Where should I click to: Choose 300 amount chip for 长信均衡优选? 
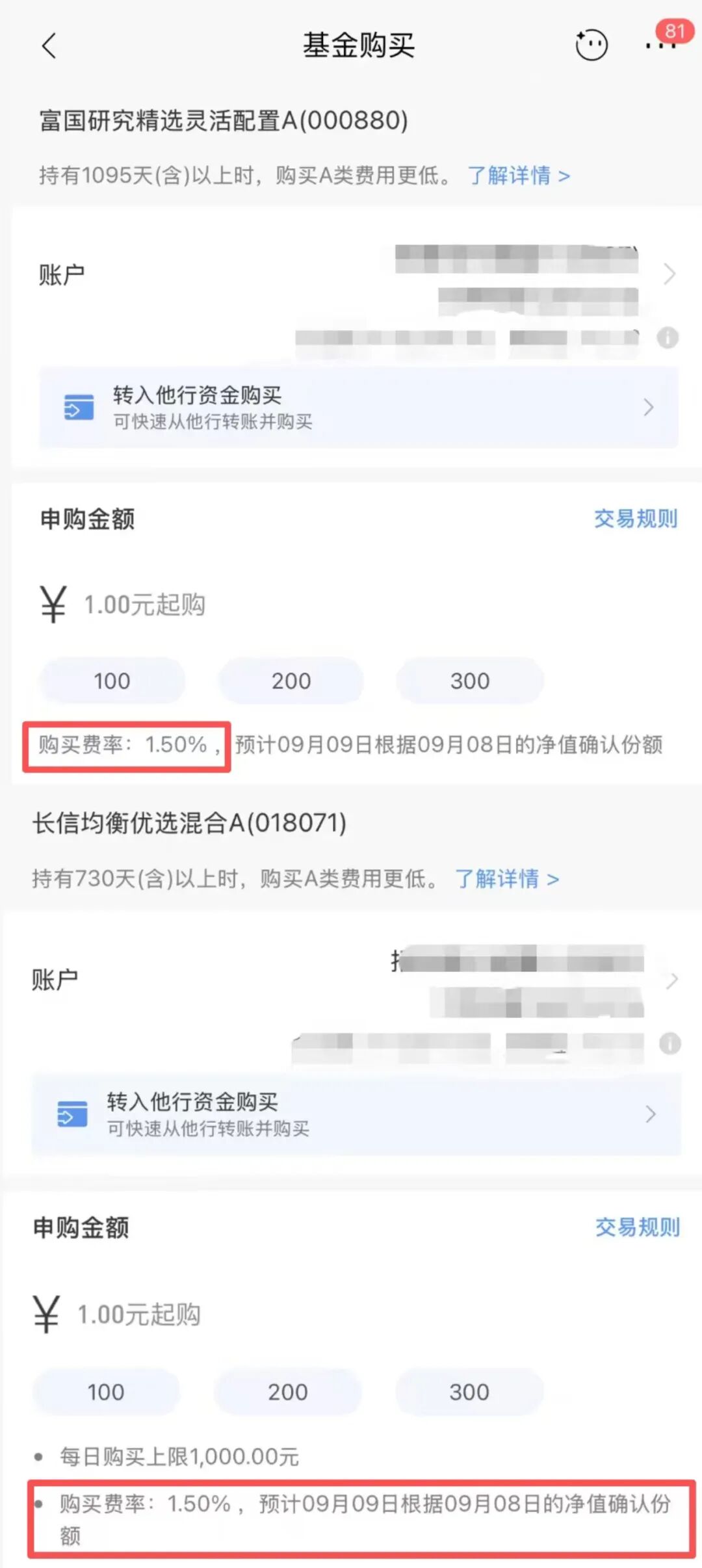click(x=469, y=1392)
